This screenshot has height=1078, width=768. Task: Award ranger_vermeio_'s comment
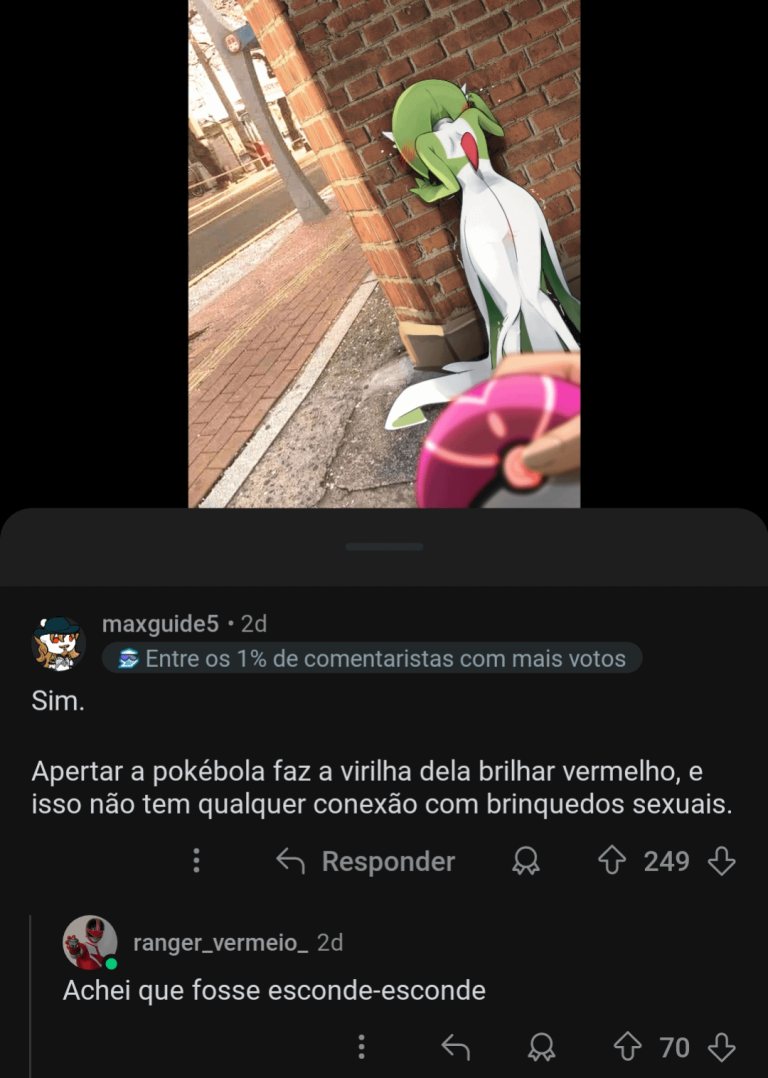coord(541,1047)
